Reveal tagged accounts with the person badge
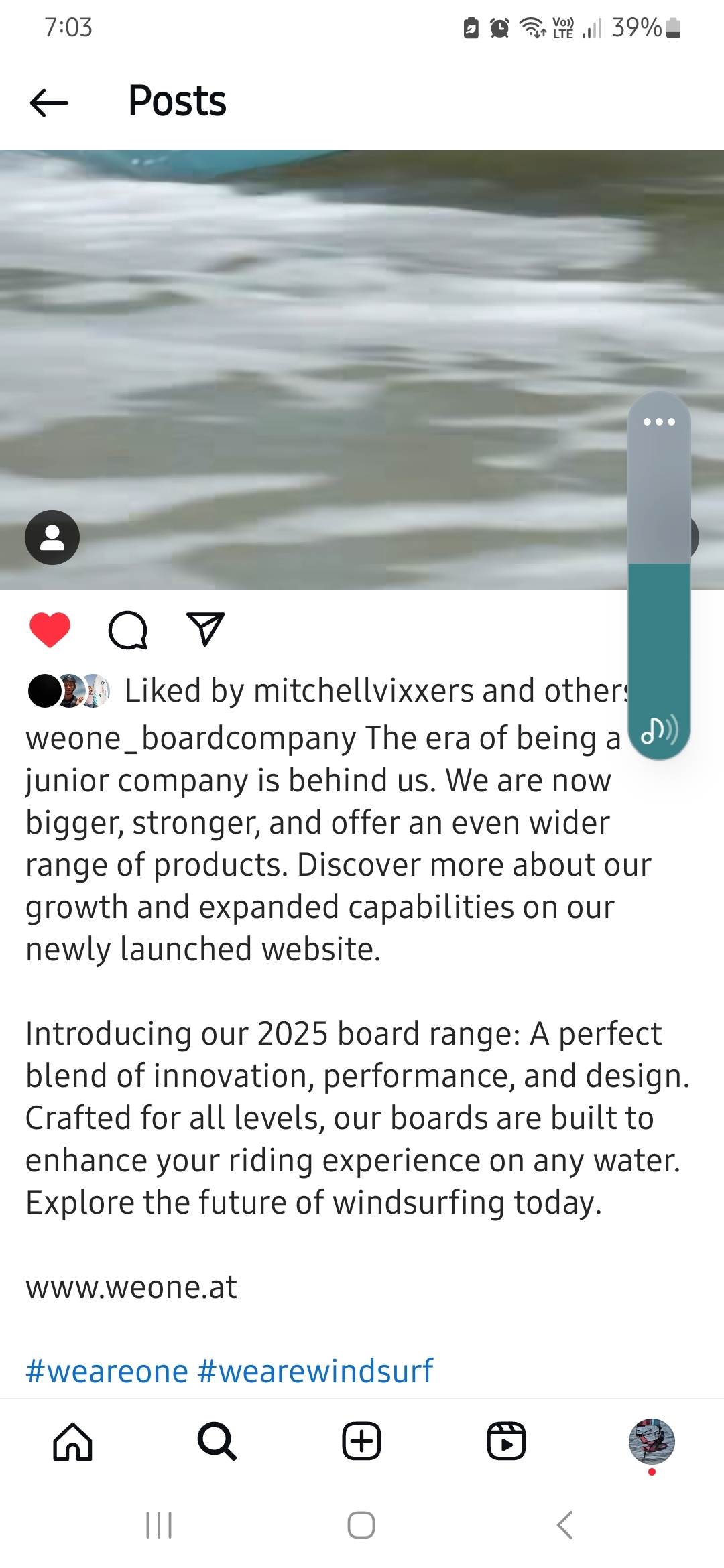The image size is (724, 1568). [51, 536]
